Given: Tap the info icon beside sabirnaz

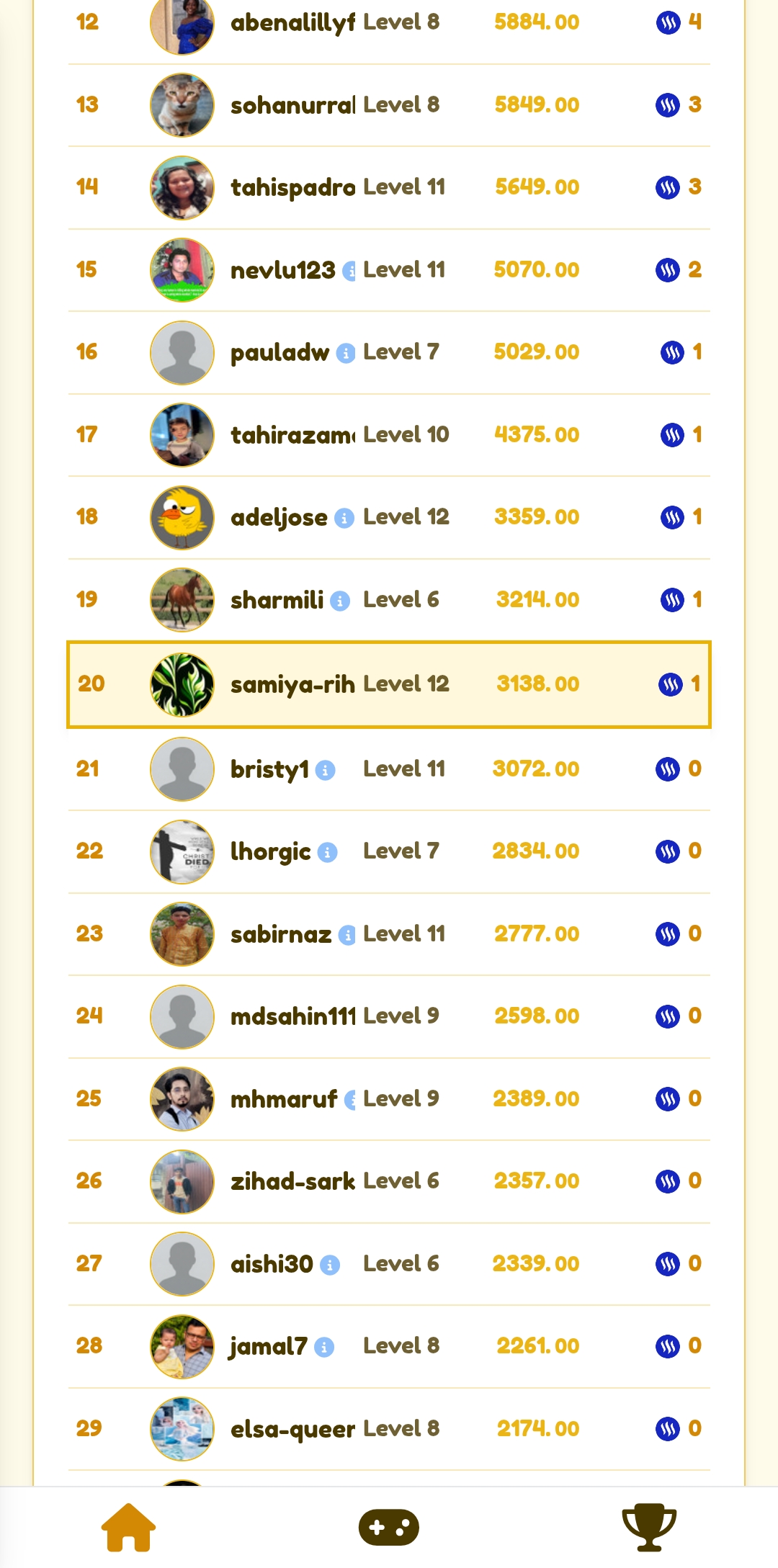Looking at the screenshot, I should click(348, 935).
